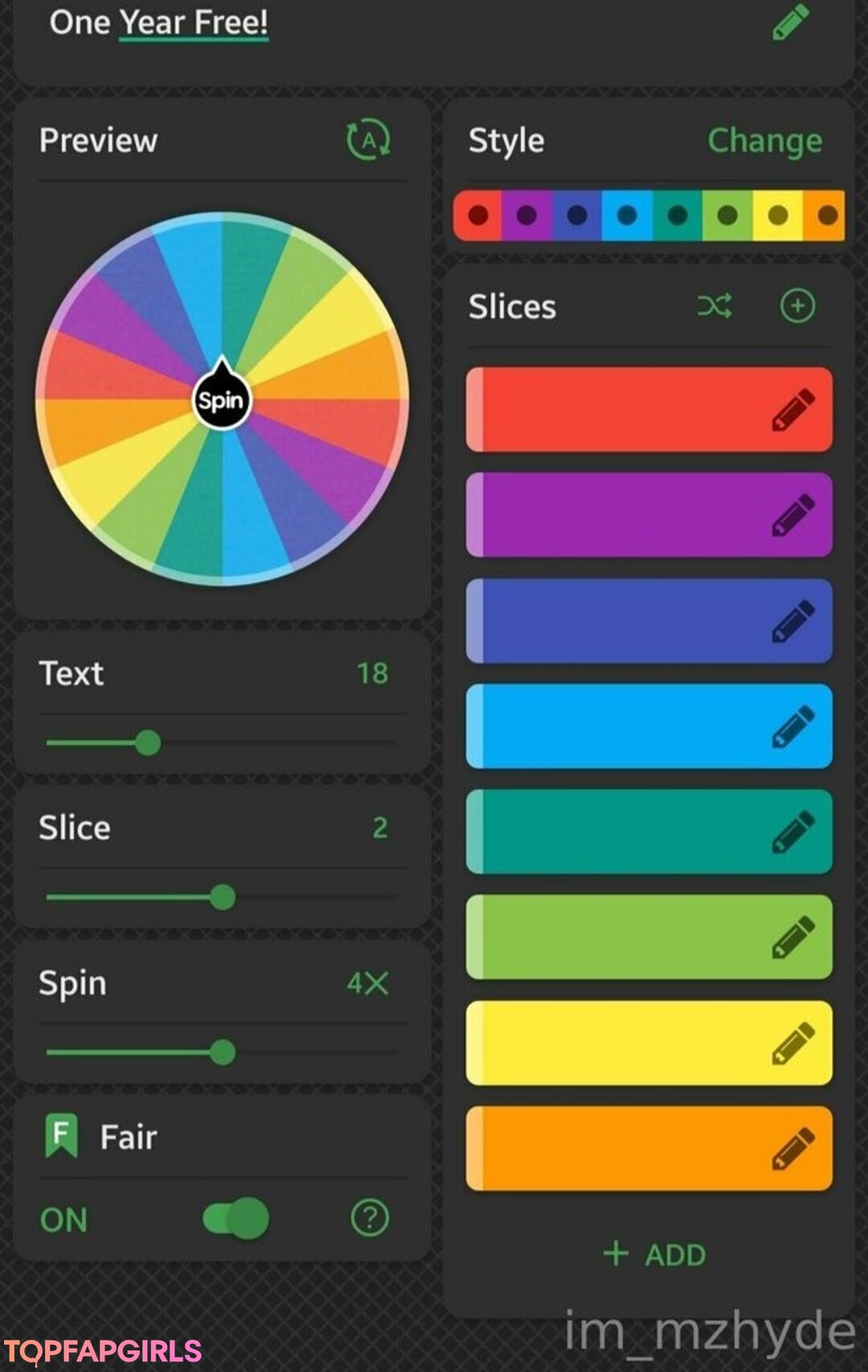Edit the orange slice
This screenshot has width=868, height=1372.
(x=792, y=1149)
